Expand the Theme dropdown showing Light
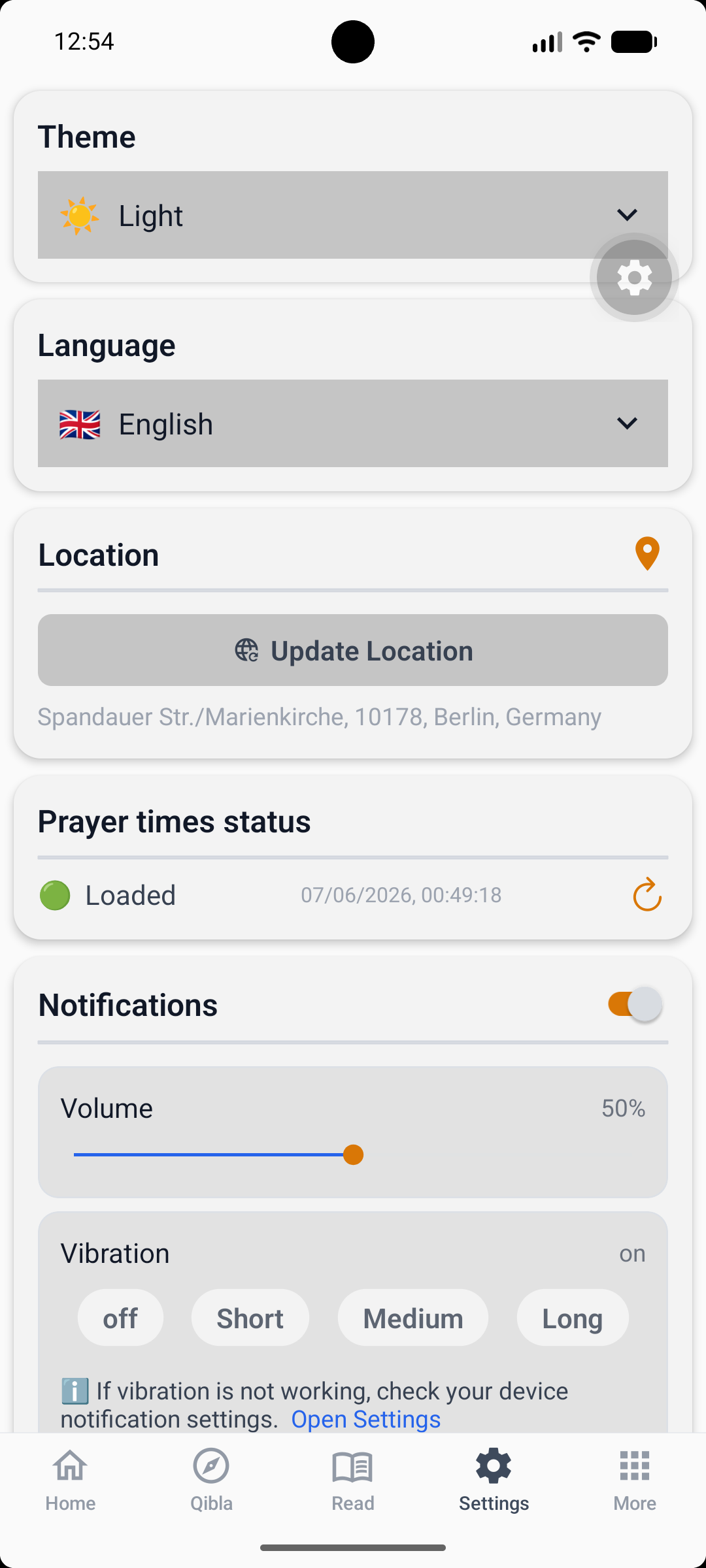Viewport: 706px width, 1568px height. [353, 215]
